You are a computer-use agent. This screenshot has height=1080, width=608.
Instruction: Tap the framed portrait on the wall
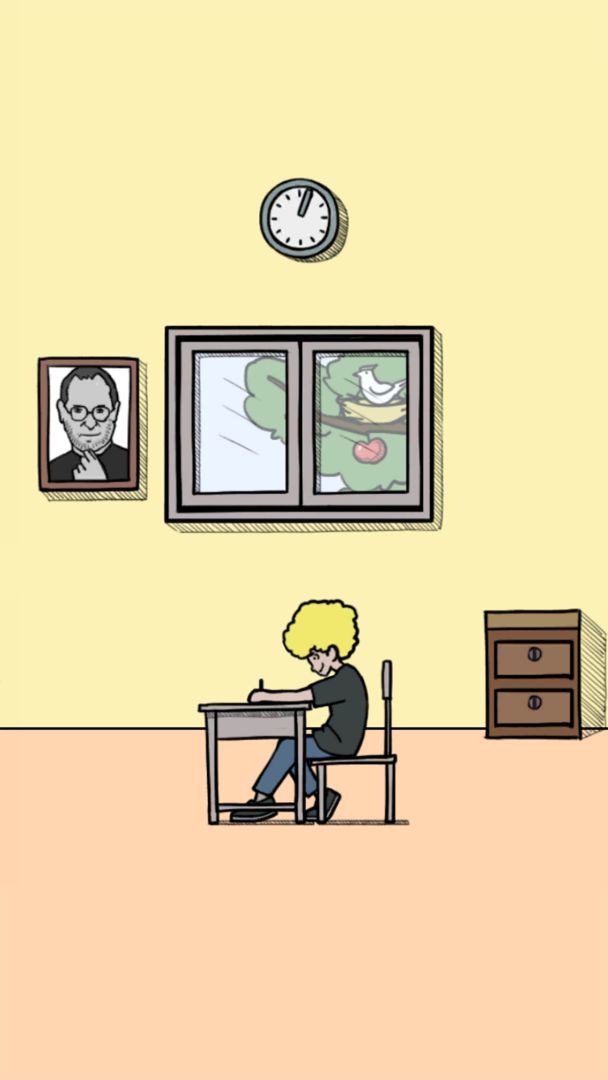(x=89, y=424)
